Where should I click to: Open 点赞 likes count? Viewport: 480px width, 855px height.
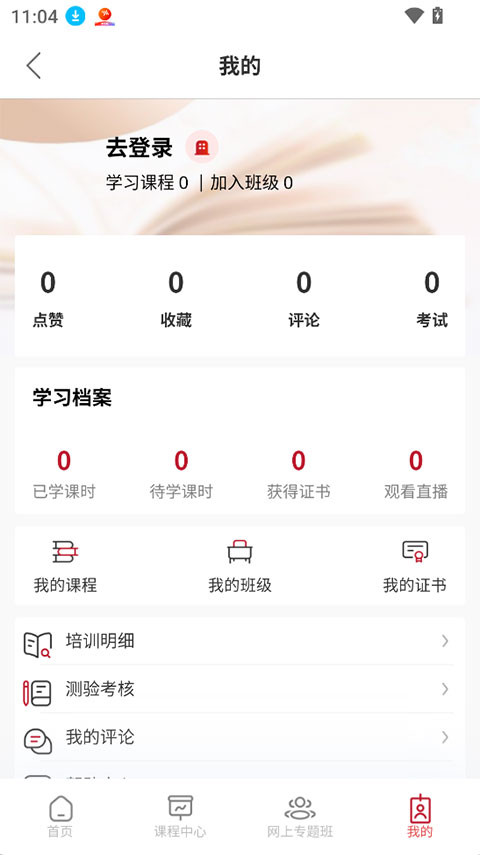pyautogui.click(x=48, y=299)
